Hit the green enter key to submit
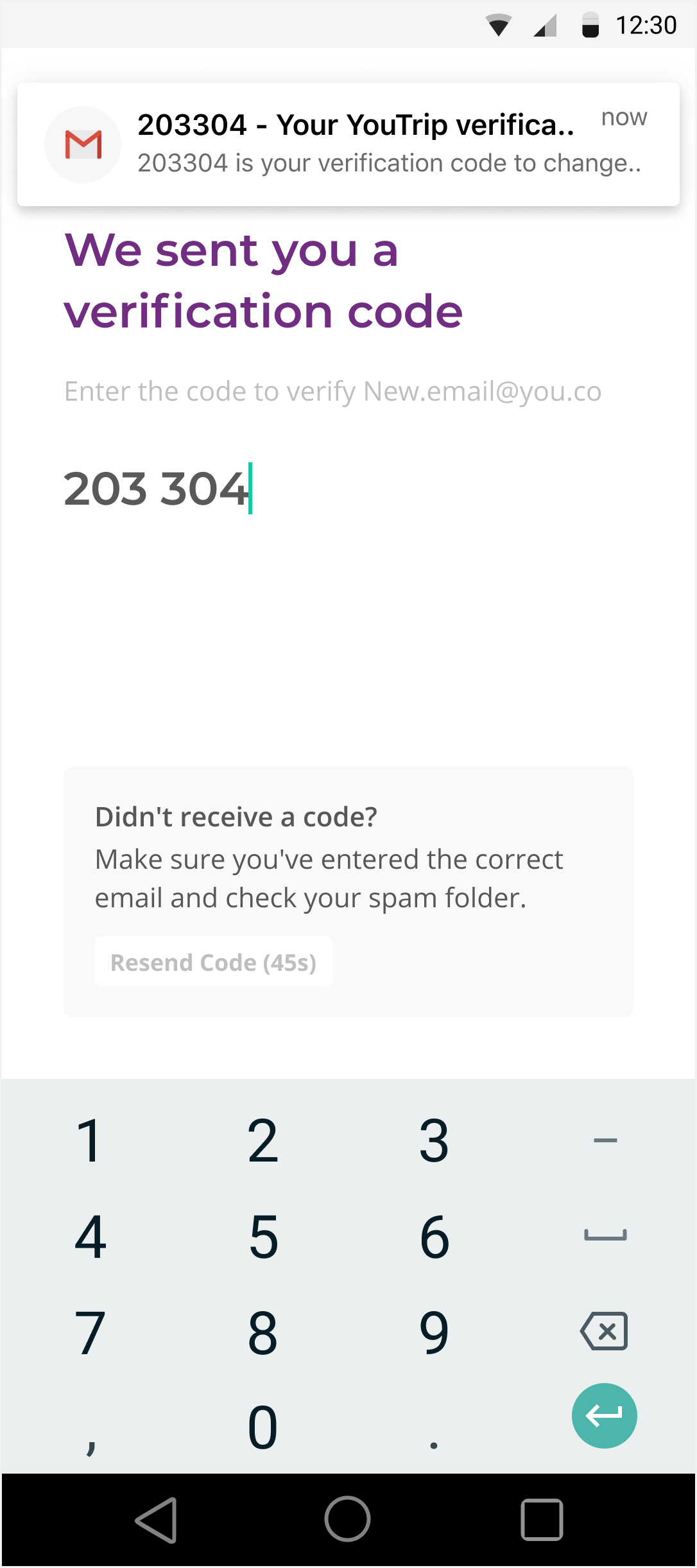 (604, 1415)
